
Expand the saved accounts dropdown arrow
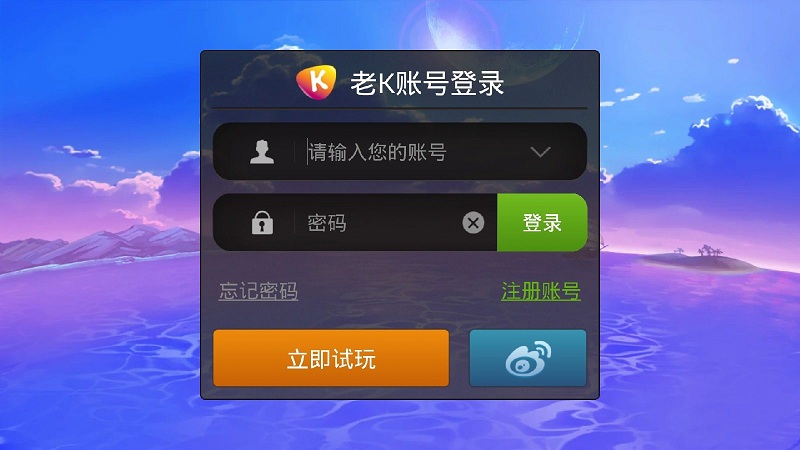coord(540,152)
